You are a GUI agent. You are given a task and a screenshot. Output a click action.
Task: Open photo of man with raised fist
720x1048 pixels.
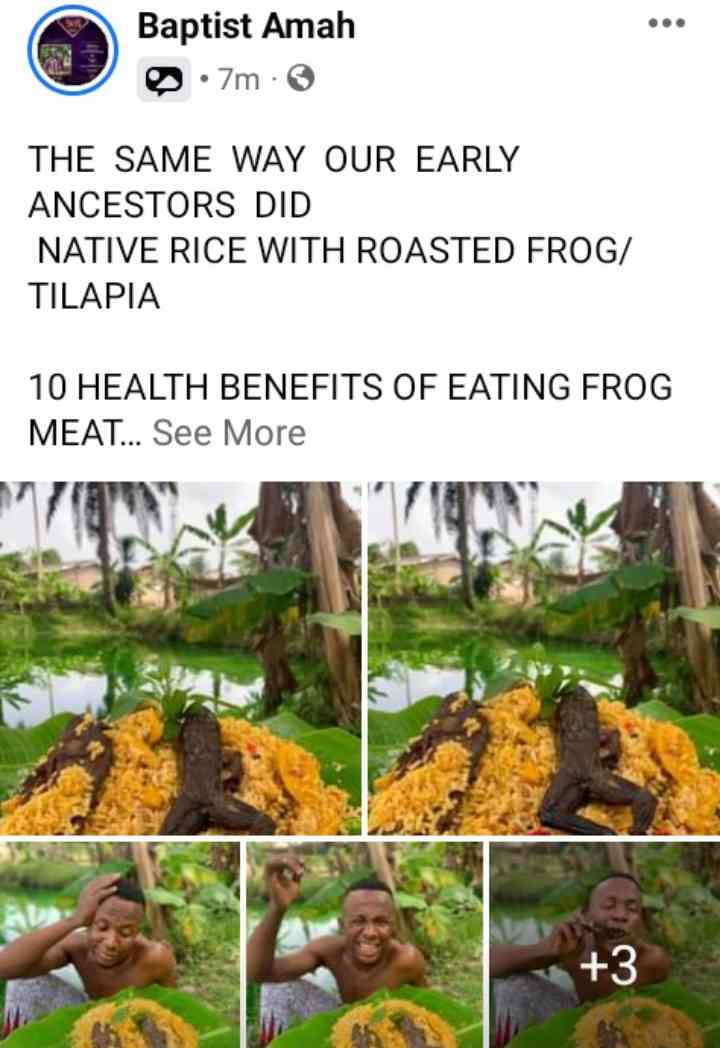click(364, 944)
